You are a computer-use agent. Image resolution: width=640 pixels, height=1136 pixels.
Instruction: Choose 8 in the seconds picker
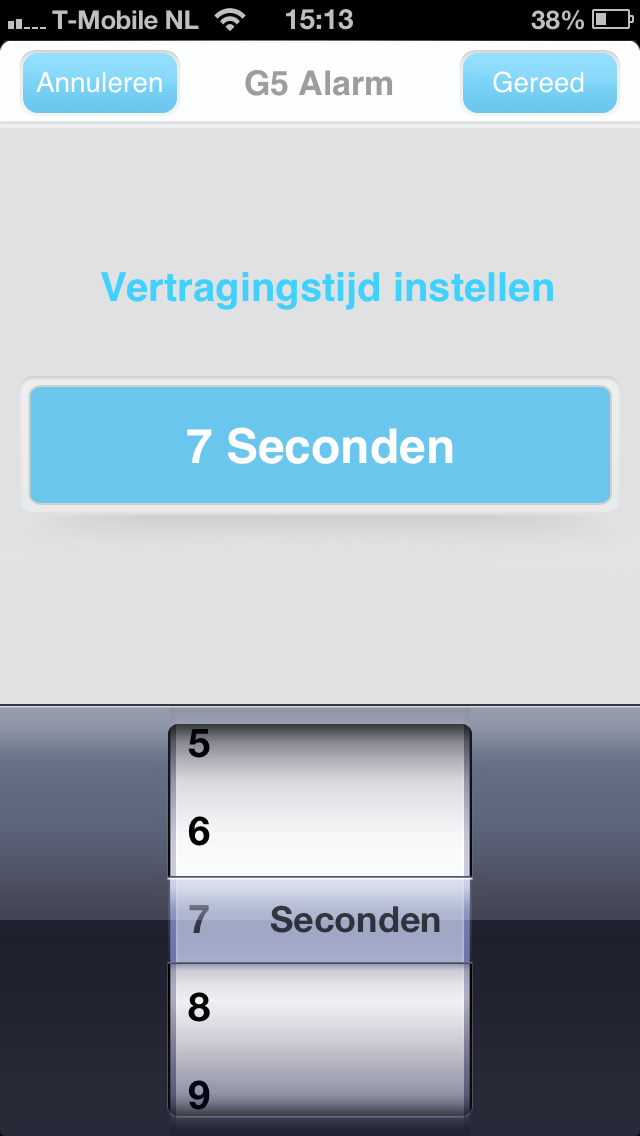pyautogui.click(x=200, y=1007)
